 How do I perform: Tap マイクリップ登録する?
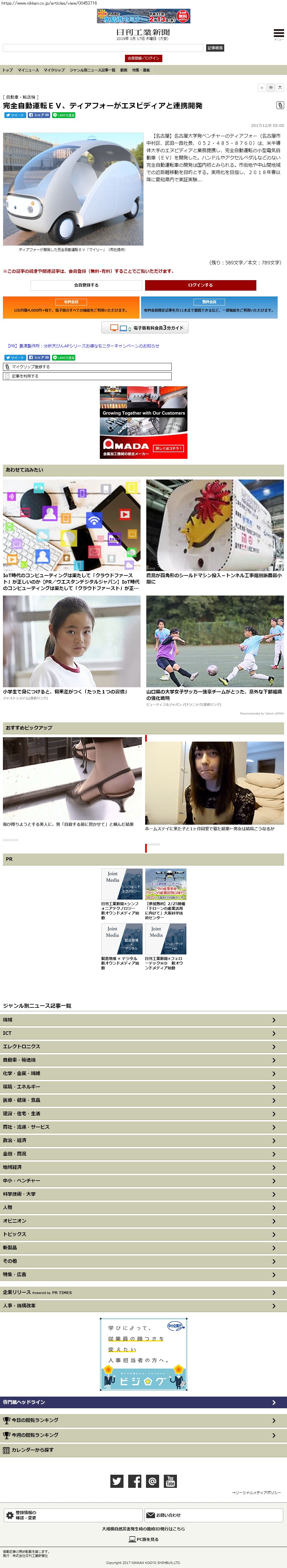(87, 367)
